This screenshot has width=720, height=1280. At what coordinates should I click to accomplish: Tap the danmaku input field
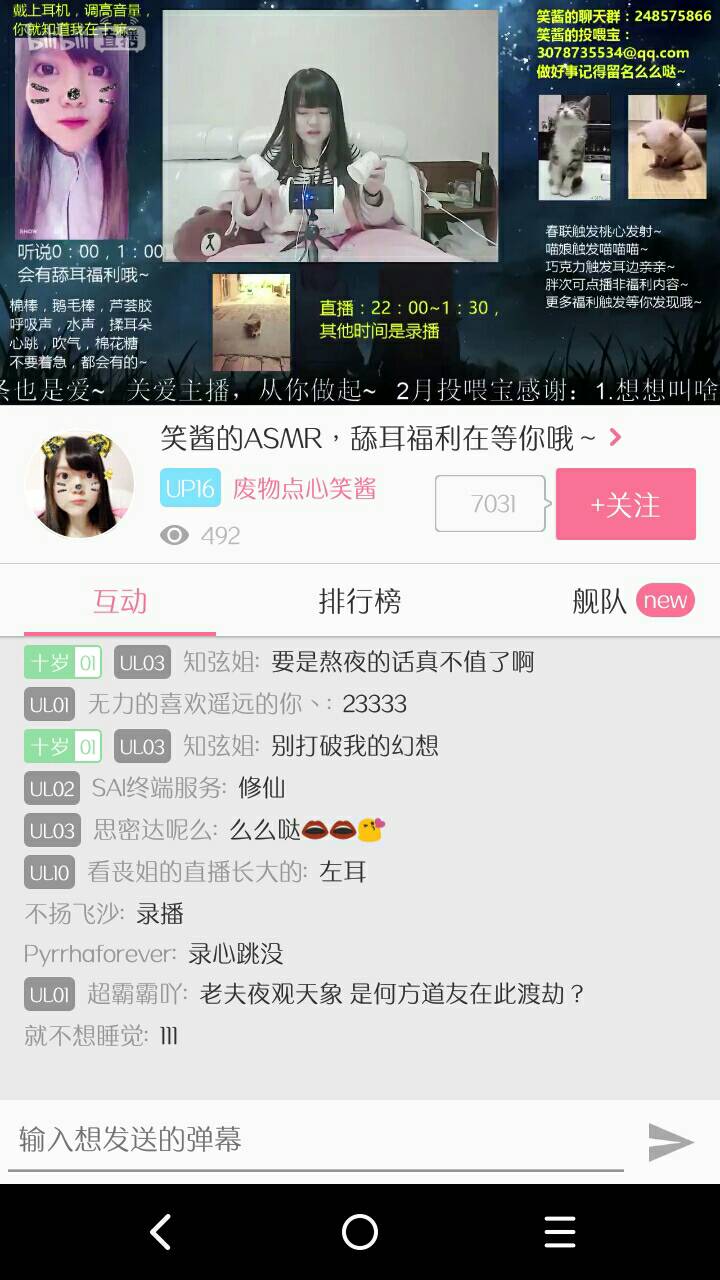pos(315,1139)
